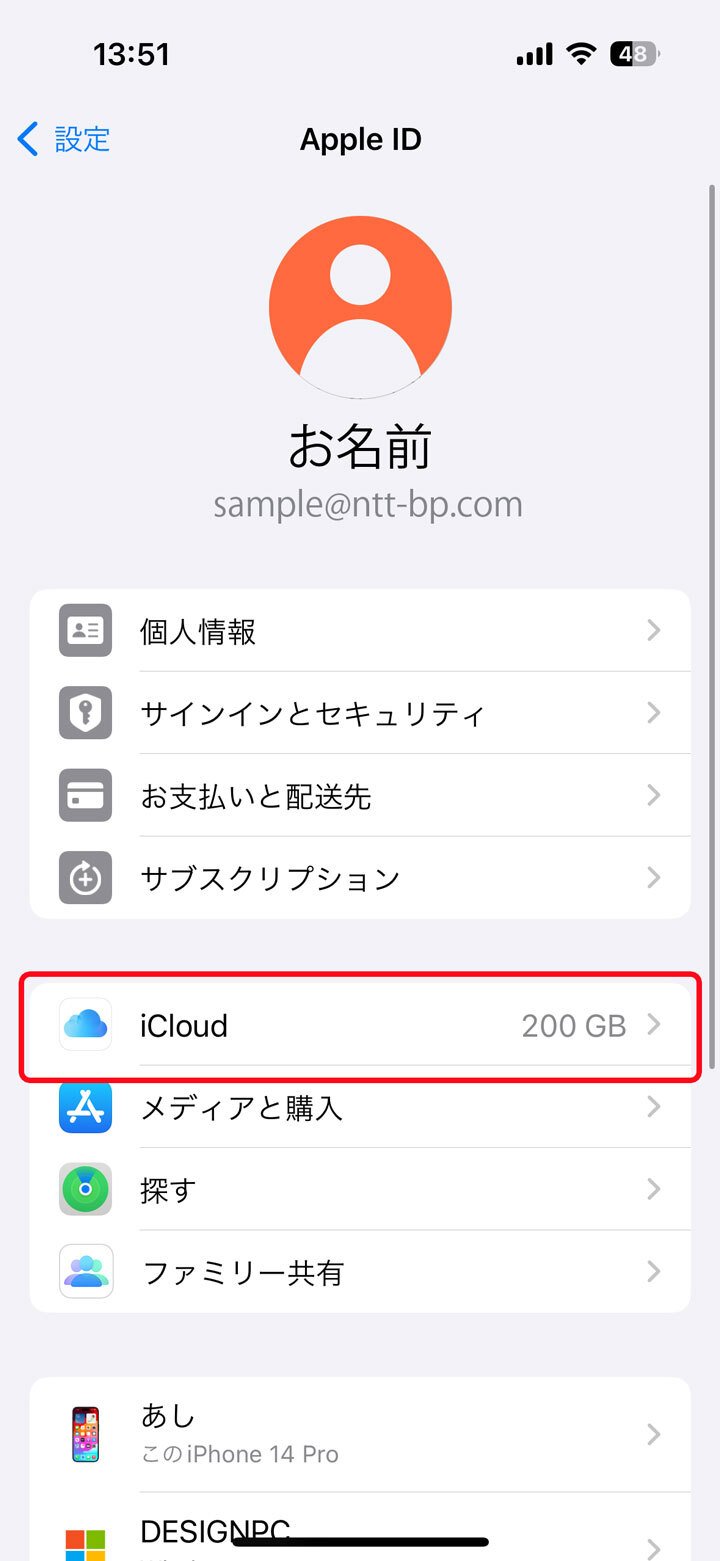Open ファミリー共有
This screenshot has height=1561, width=720.
[x=360, y=1272]
